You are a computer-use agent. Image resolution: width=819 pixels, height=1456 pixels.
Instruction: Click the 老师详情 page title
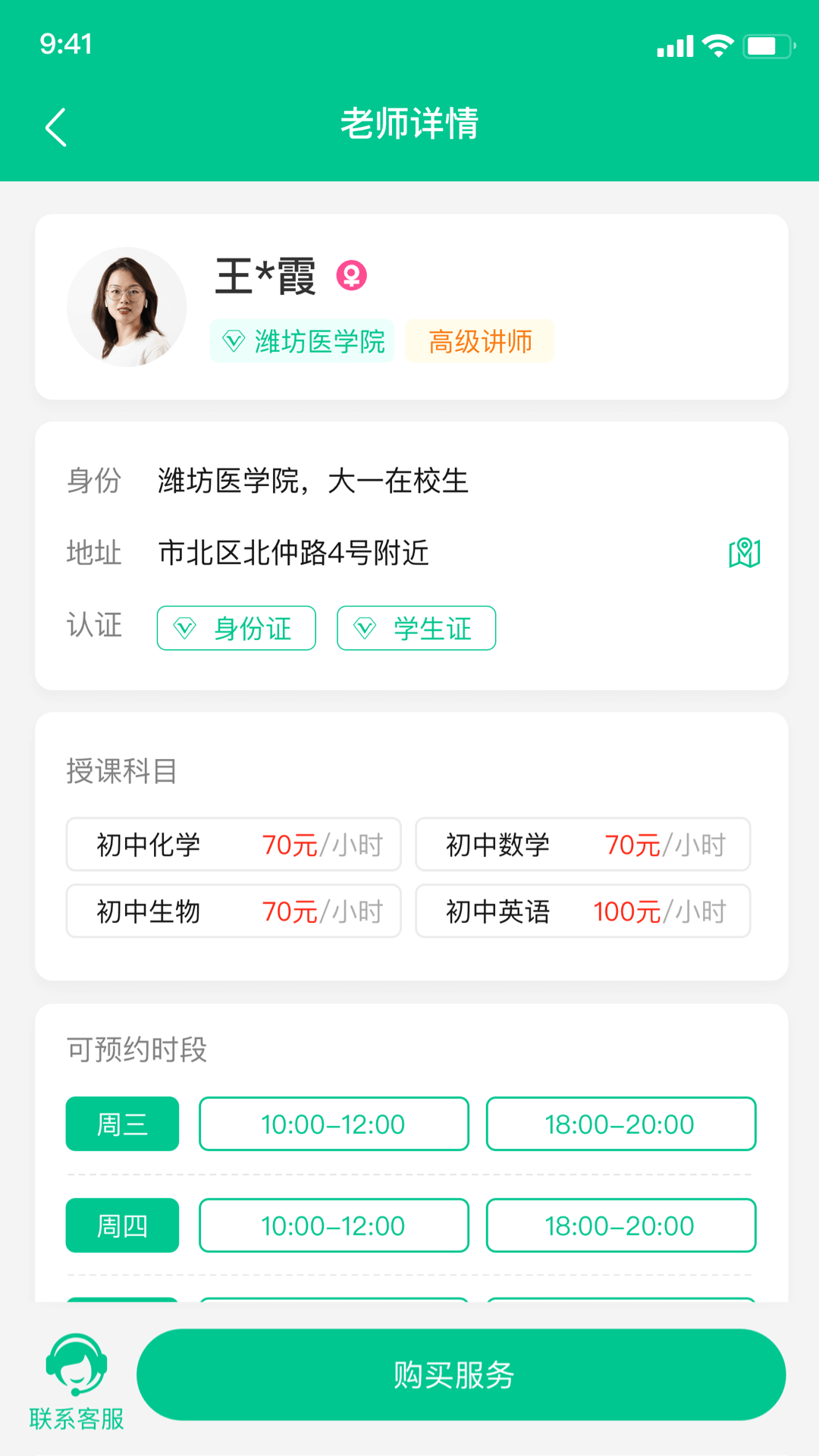(x=409, y=124)
